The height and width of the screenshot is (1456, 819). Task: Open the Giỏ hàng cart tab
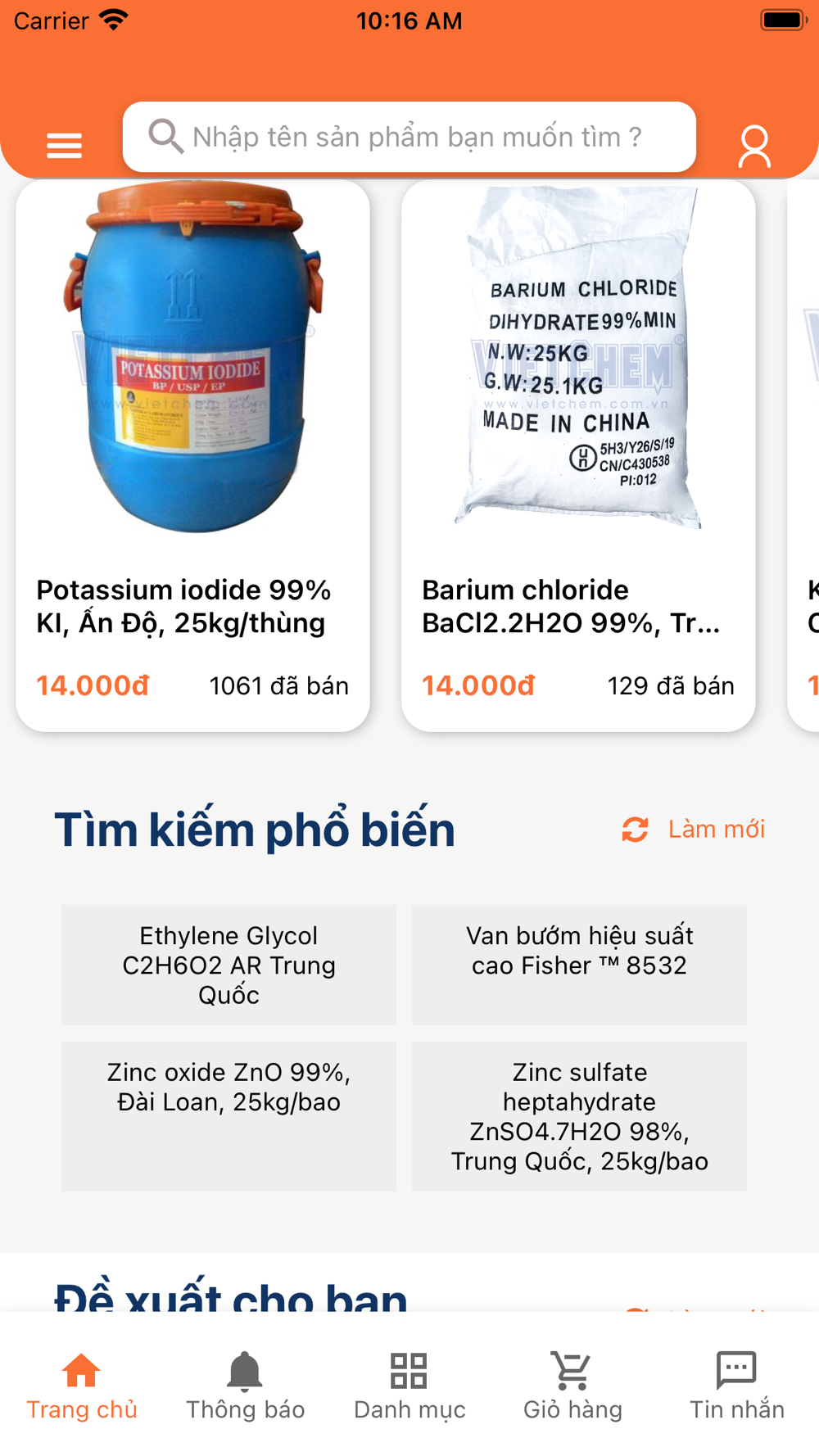(572, 1386)
